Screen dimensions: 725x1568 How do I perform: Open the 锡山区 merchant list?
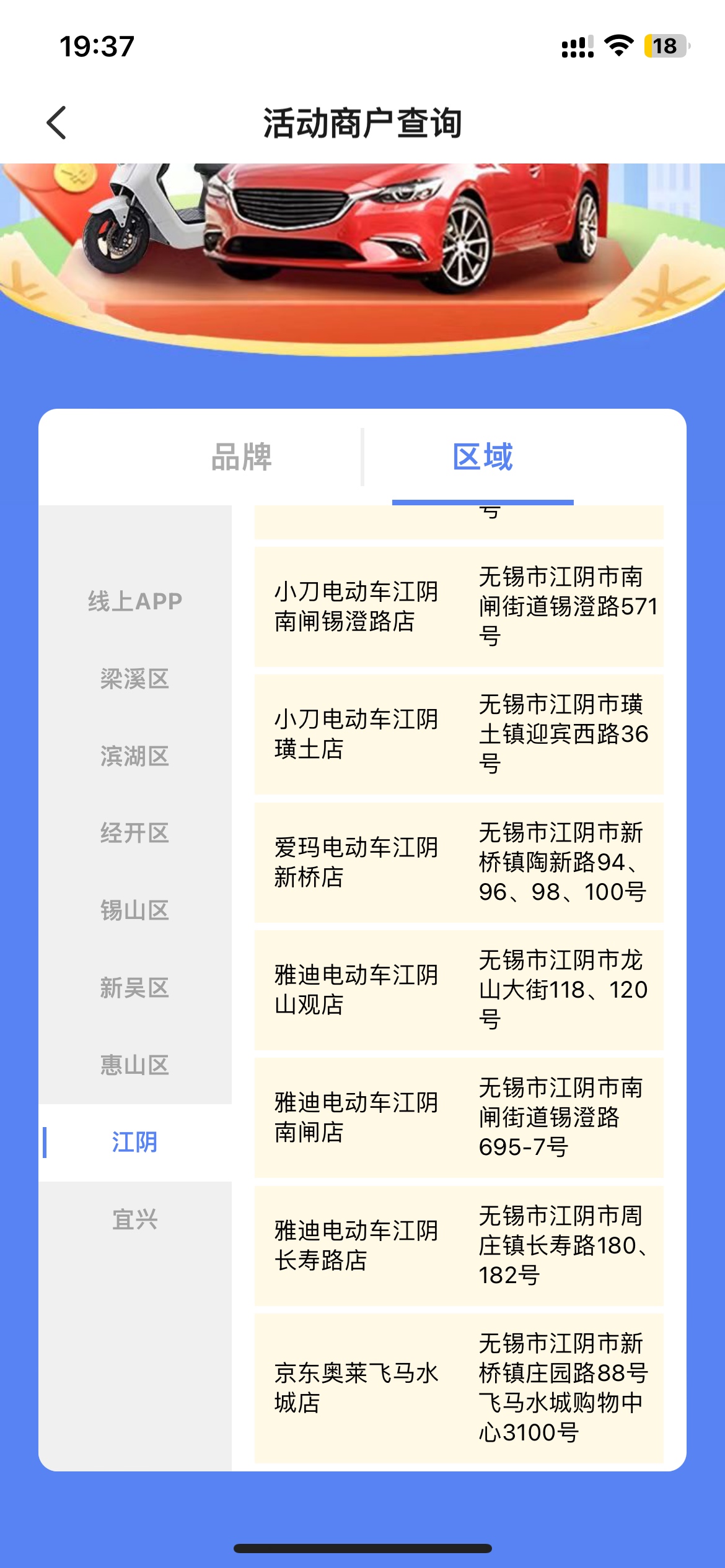[135, 911]
